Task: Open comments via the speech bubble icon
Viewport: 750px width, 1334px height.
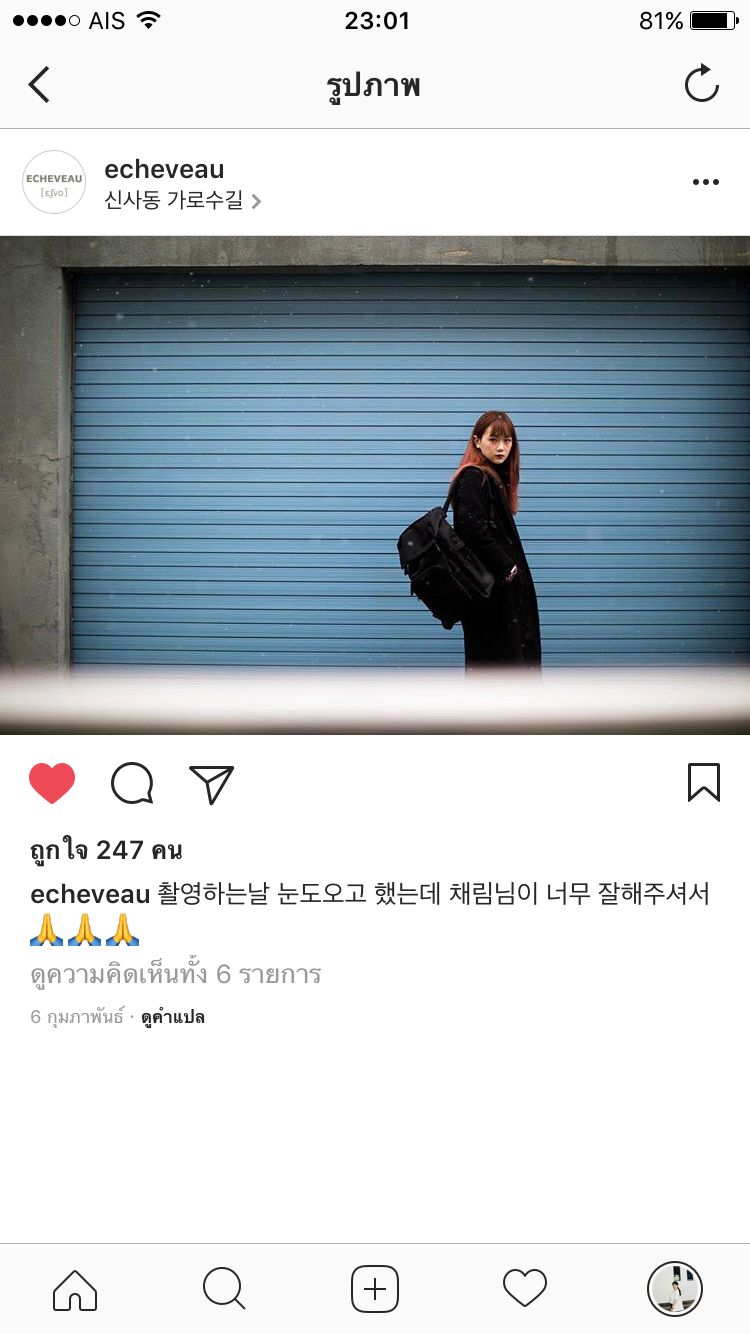Action: point(132,783)
